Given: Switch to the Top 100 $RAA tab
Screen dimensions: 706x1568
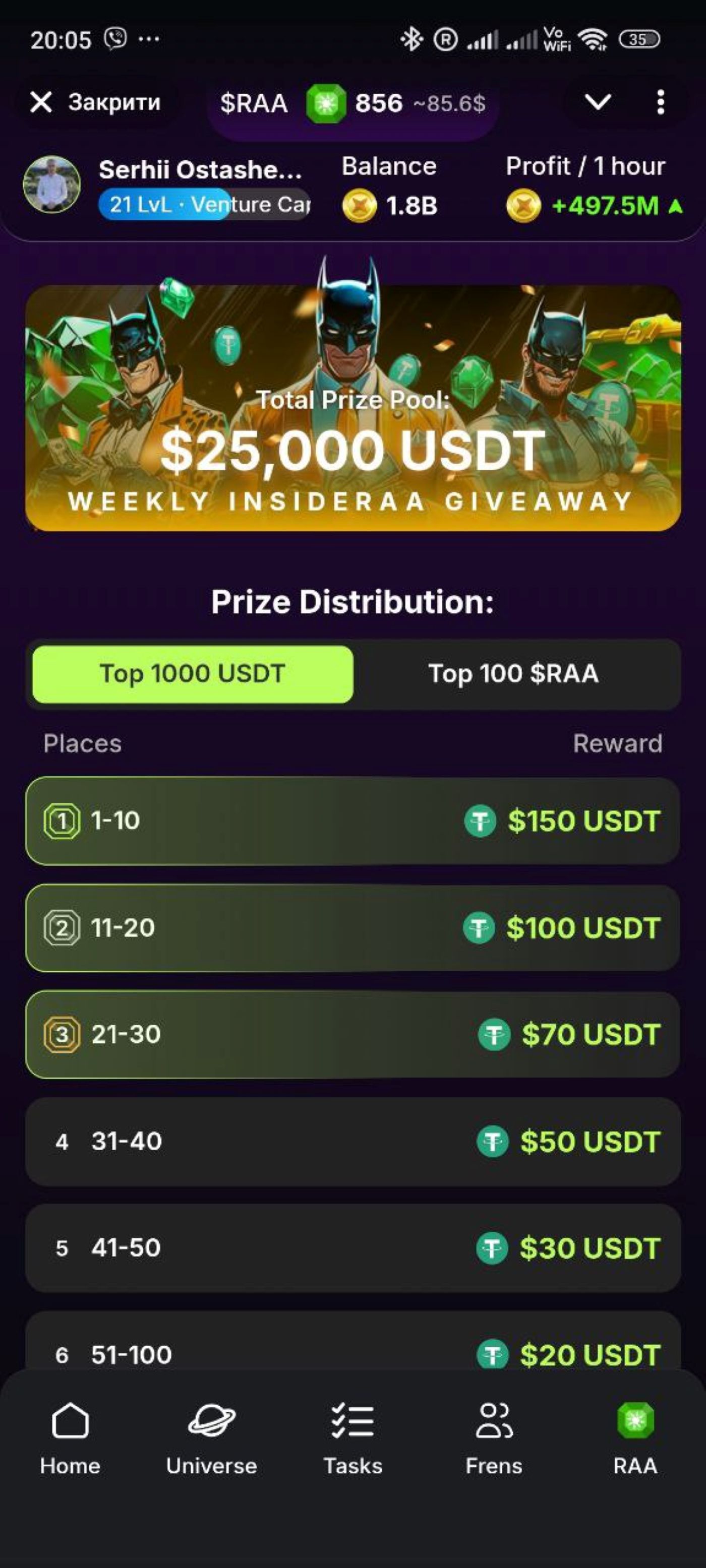Looking at the screenshot, I should 515,674.
